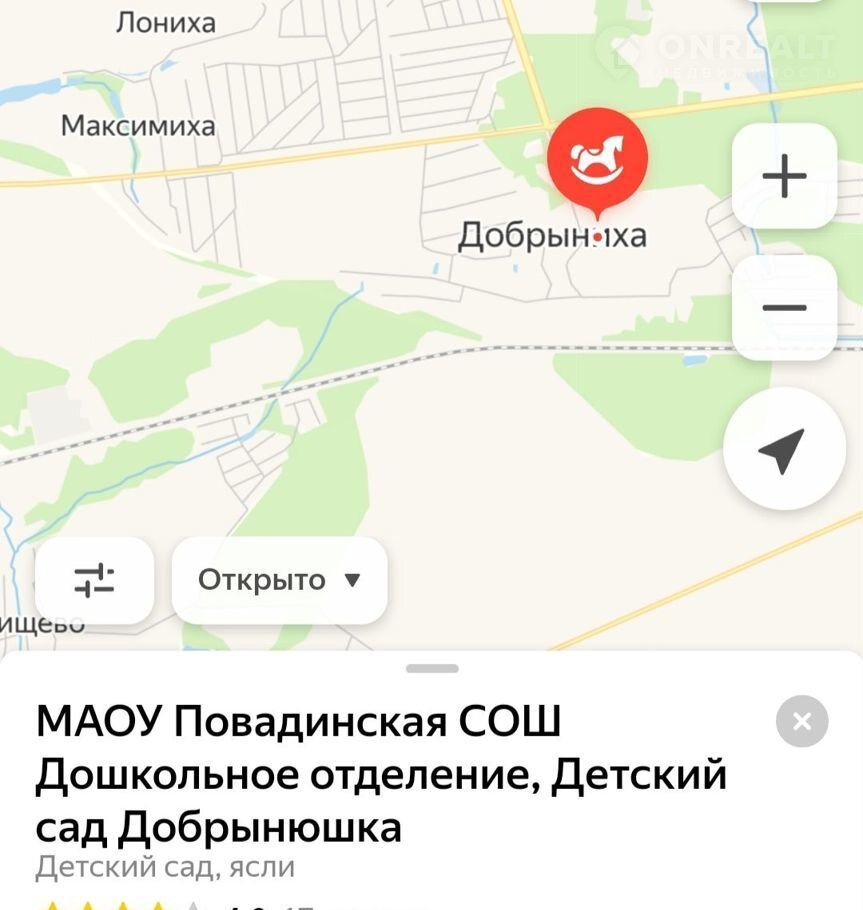Image resolution: width=863 pixels, height=910 pixels.
Task: Zoom out of the map
Action: coord(784,308)
